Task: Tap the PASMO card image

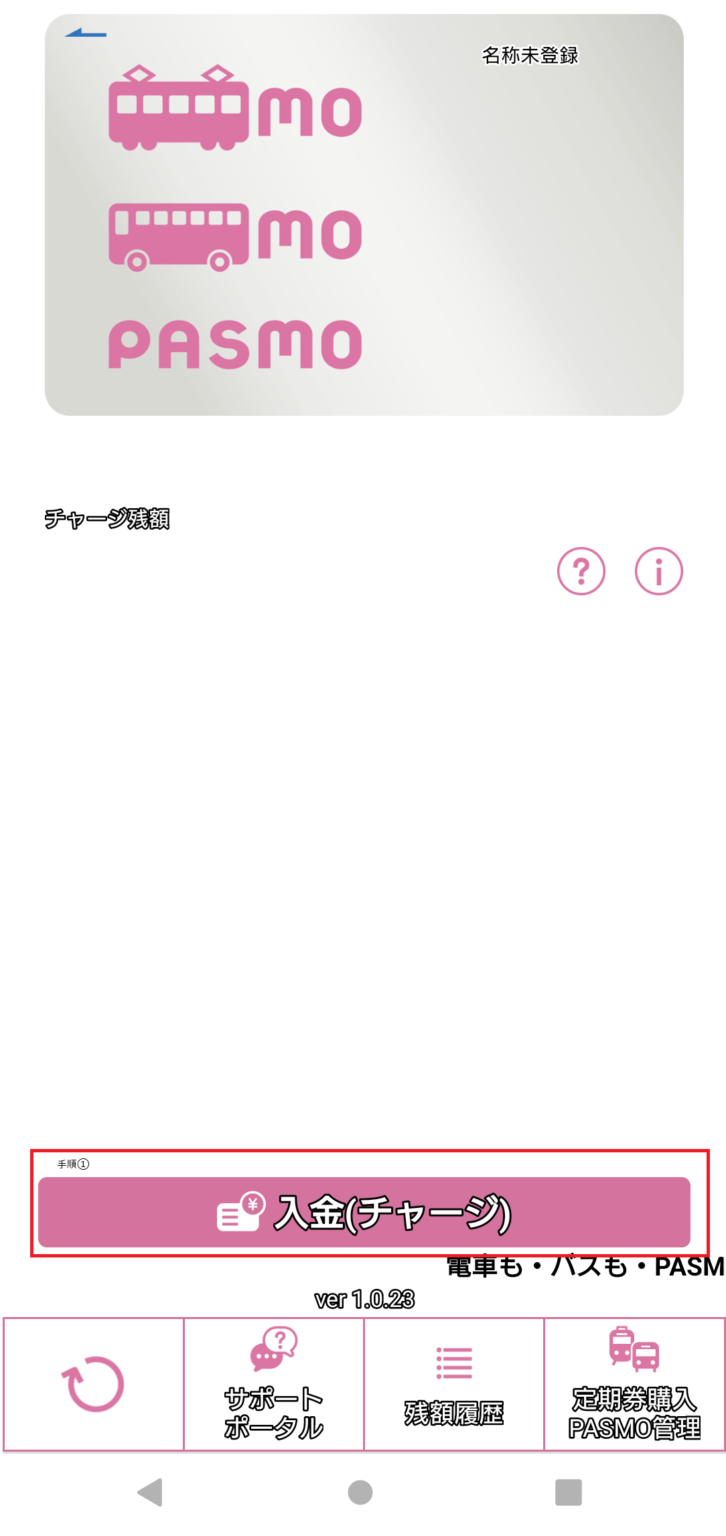Action: [x=364, y=215]
